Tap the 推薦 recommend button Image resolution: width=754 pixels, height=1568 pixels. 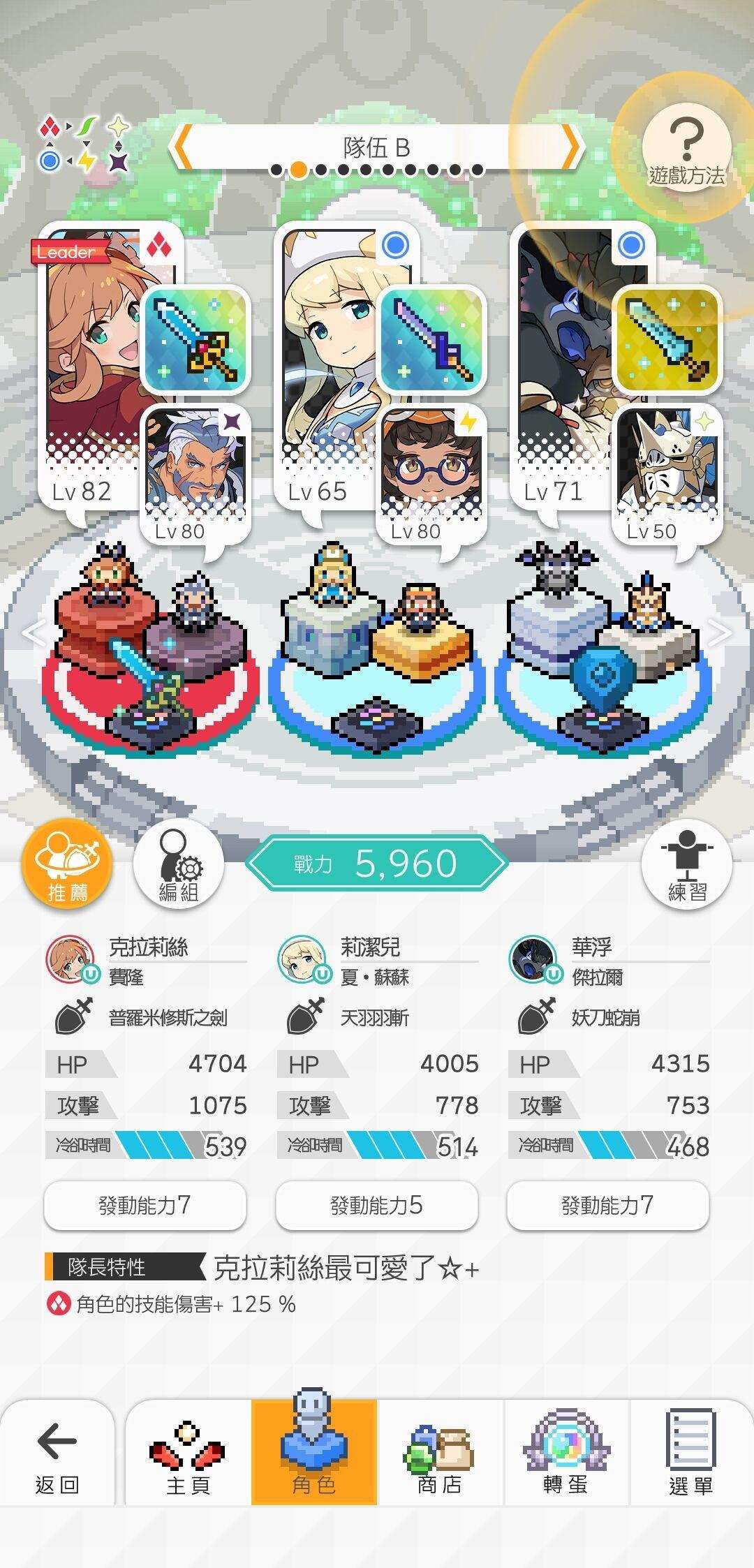click(x=68, y=864)
